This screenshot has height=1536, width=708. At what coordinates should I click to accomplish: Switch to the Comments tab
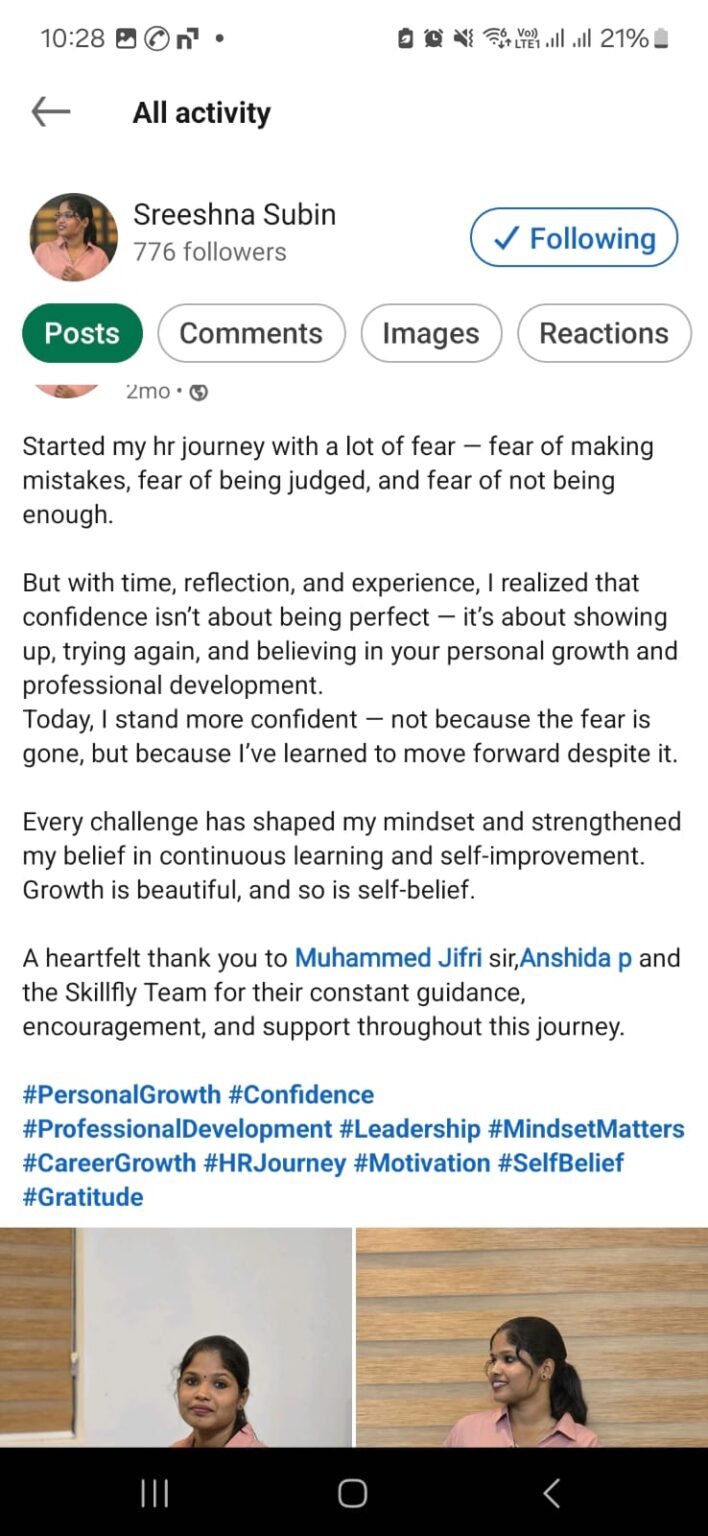coord(251,333)
